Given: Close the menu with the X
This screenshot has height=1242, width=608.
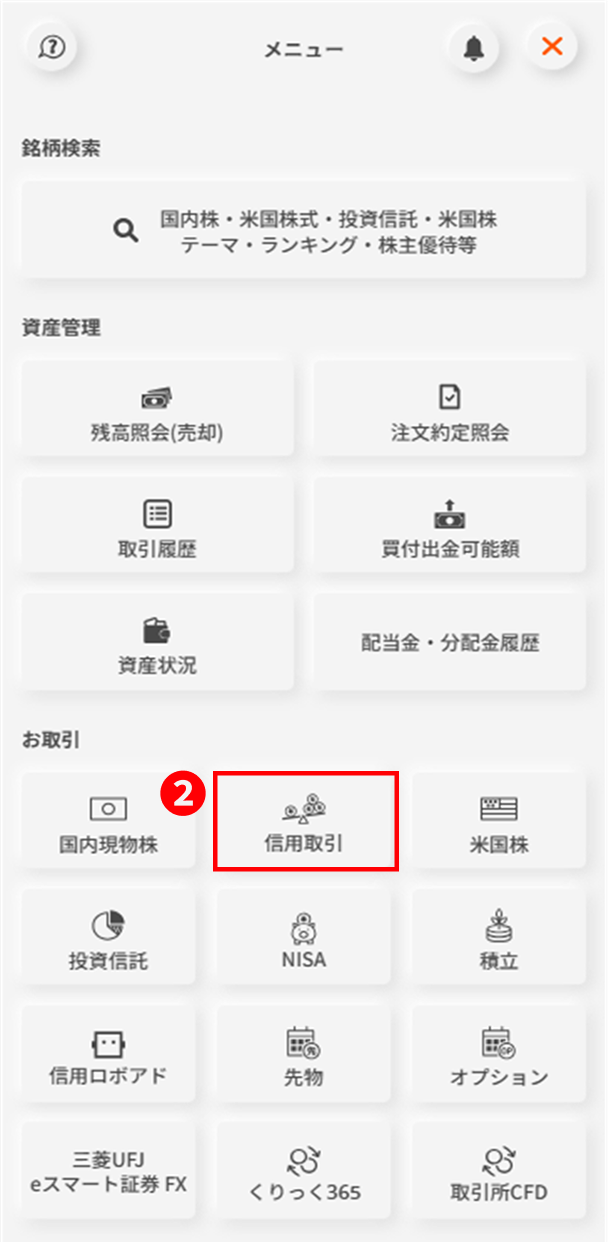Looking at the screenshot, I should tap(551, 47).
